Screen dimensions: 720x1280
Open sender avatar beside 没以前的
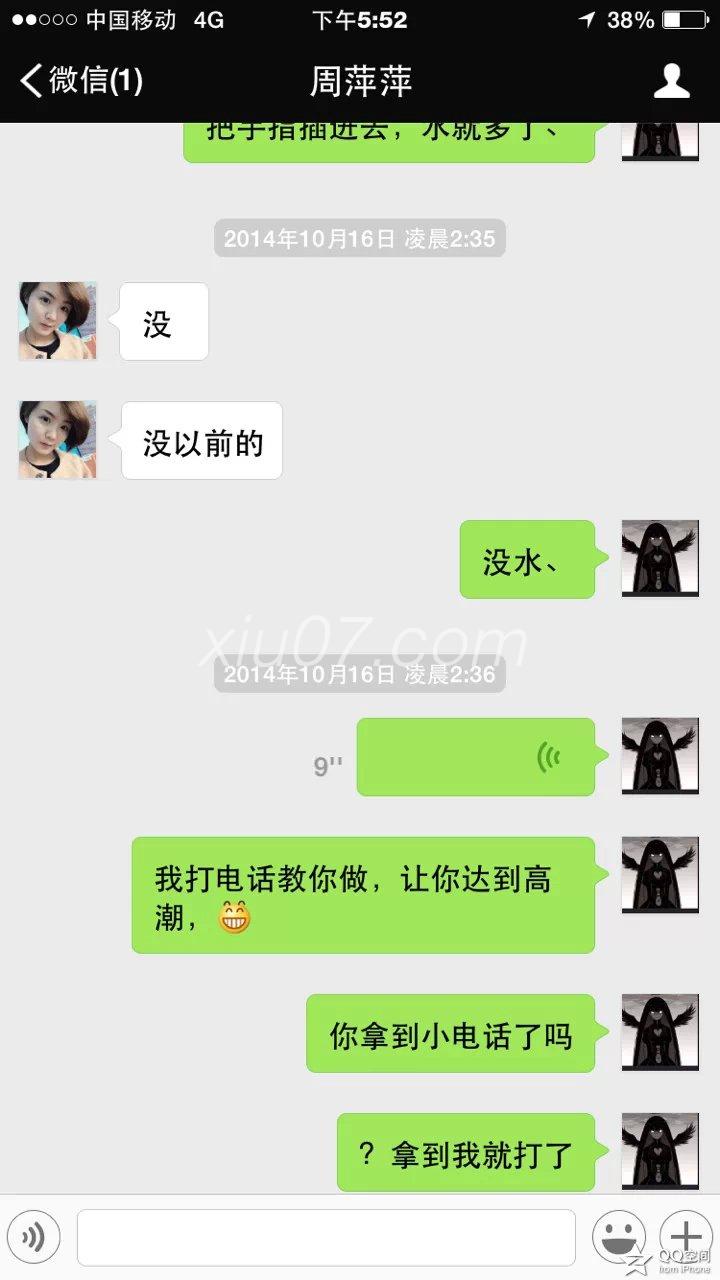(58, 440)
